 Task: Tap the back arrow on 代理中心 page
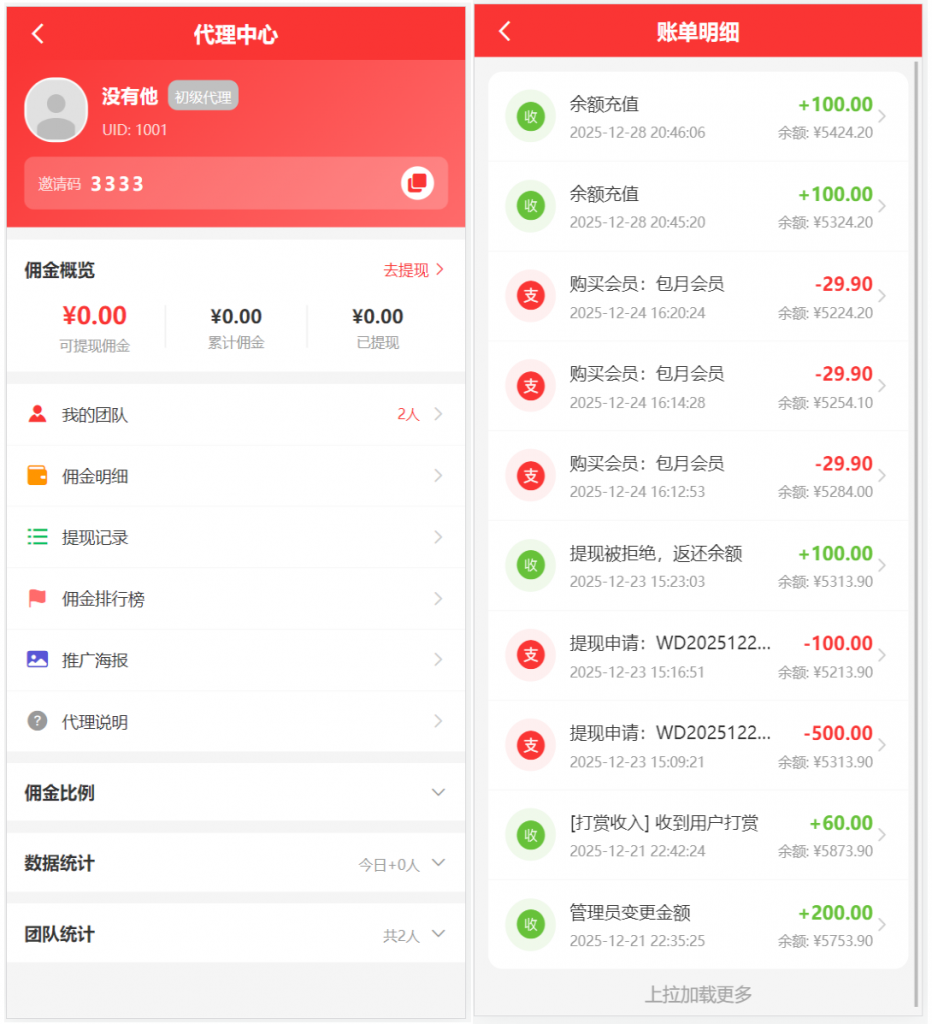point(37,32)
